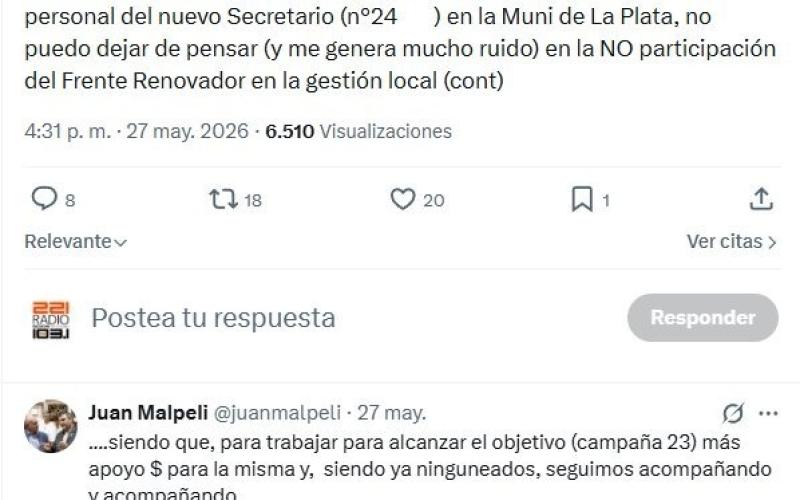Tap the reply icon with 8 comments
Viewport: 800px width, 500px height.
pos(44,198)
